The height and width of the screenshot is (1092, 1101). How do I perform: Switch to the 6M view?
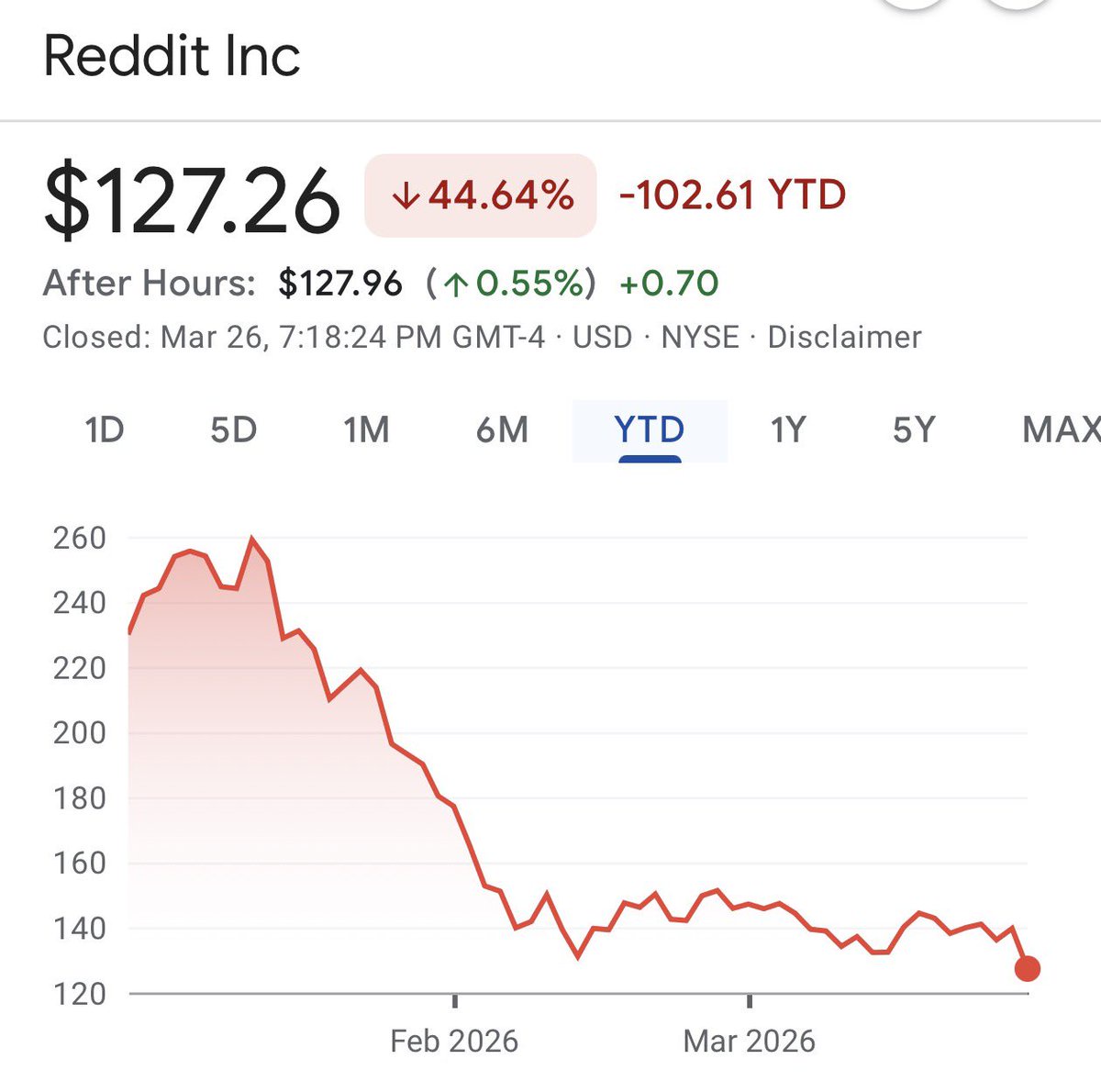[x=502, y=429]
